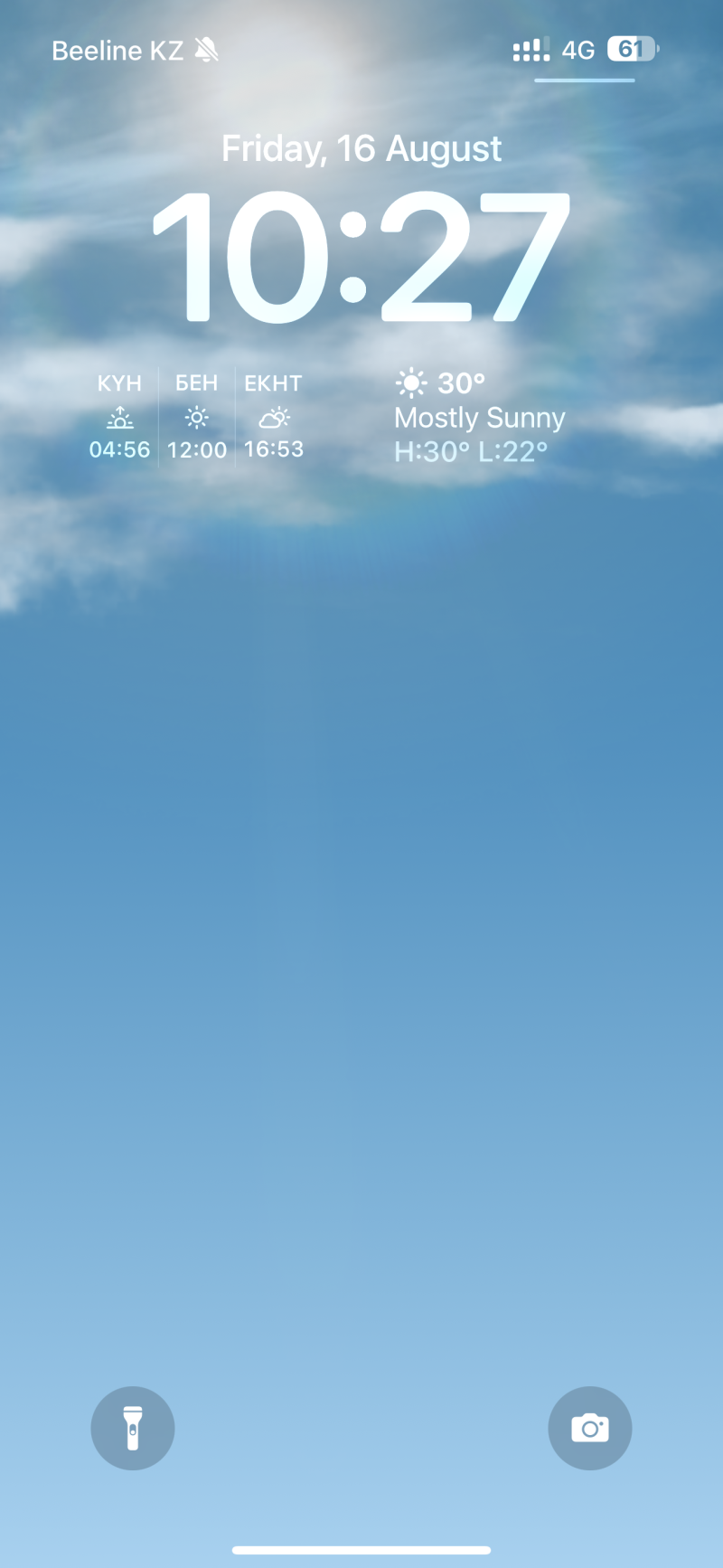Open the Camera from lock screen
Viewport: 723px width, 1568px height.
click(x=590, y=1428)
